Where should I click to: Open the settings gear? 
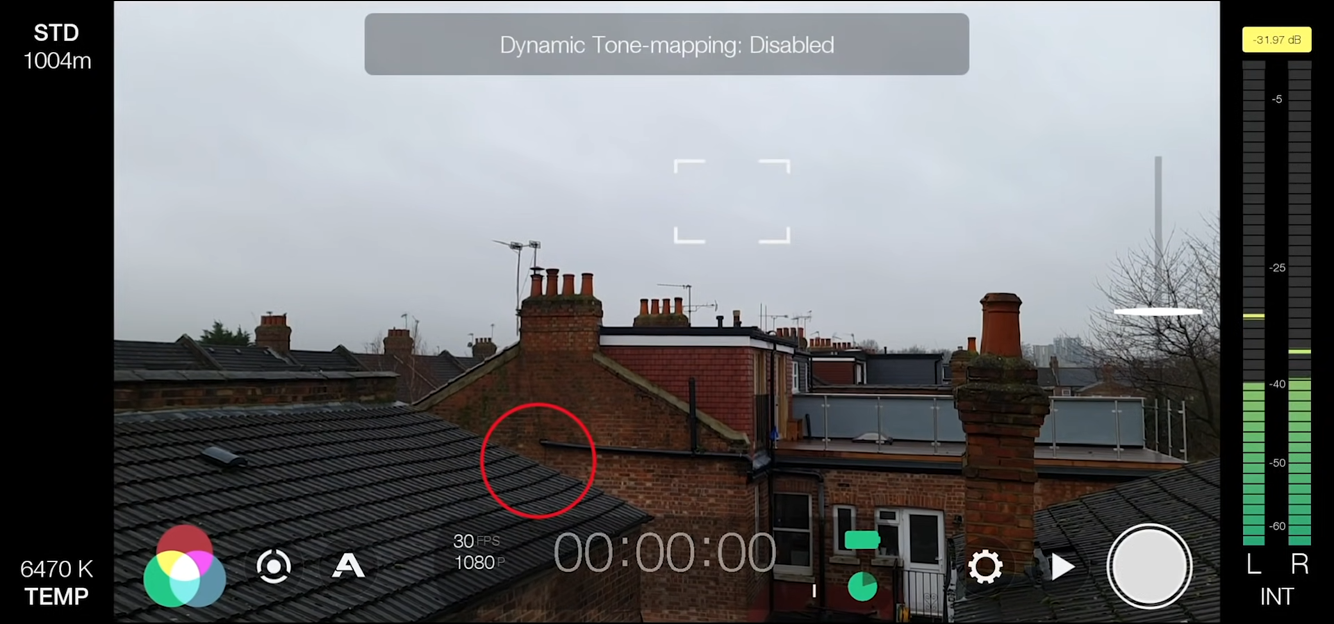(985, 567)
